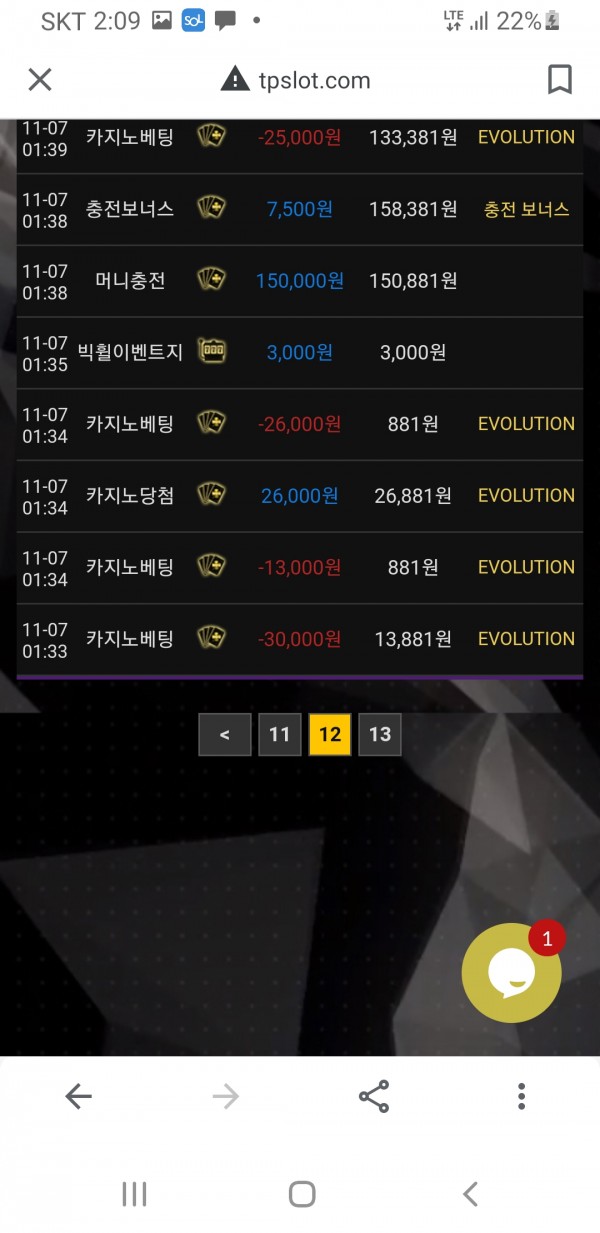Close the browser tab with X
600x1233 pixels.
click(x=40, y=80)
